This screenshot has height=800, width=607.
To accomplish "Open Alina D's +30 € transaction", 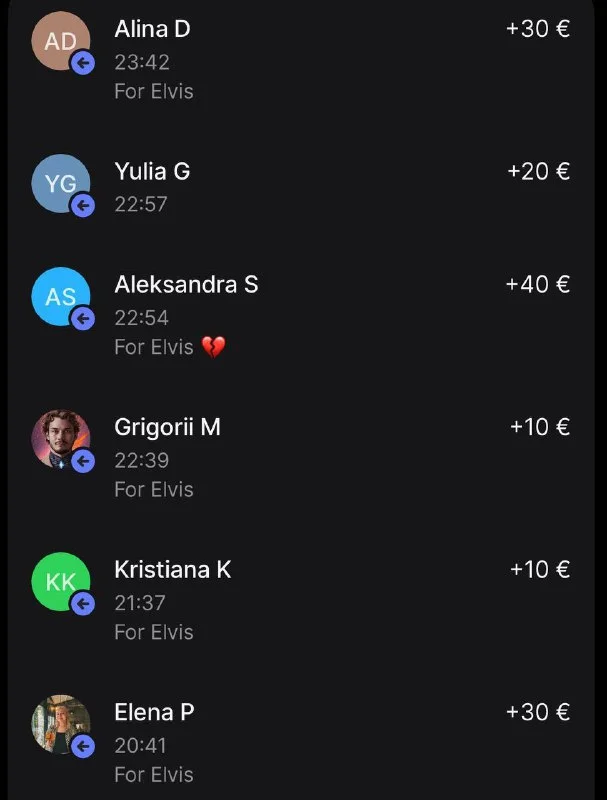I will 300,58.
